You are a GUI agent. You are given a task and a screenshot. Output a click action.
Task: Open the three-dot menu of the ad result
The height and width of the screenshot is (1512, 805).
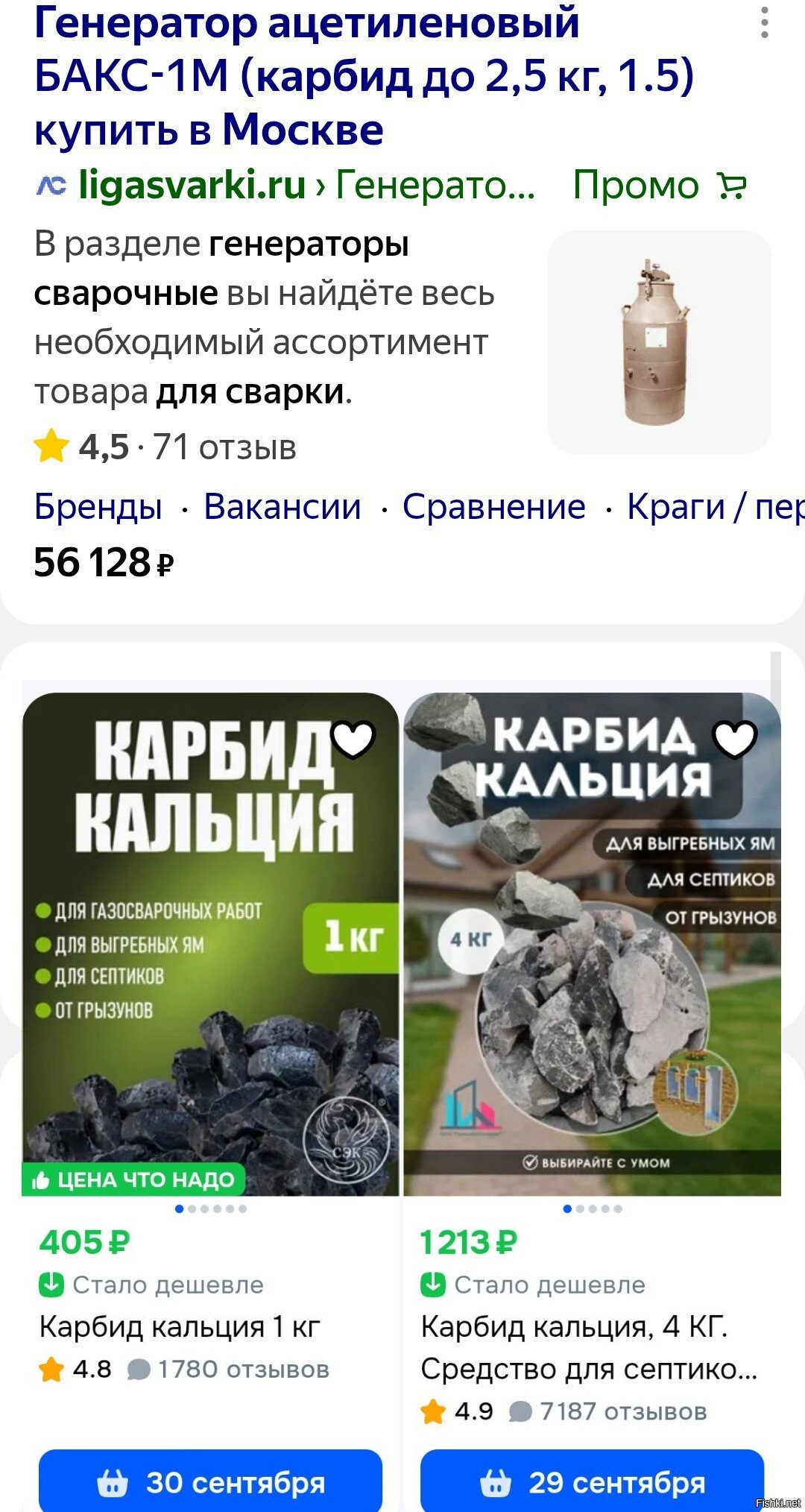coord(764,24)
